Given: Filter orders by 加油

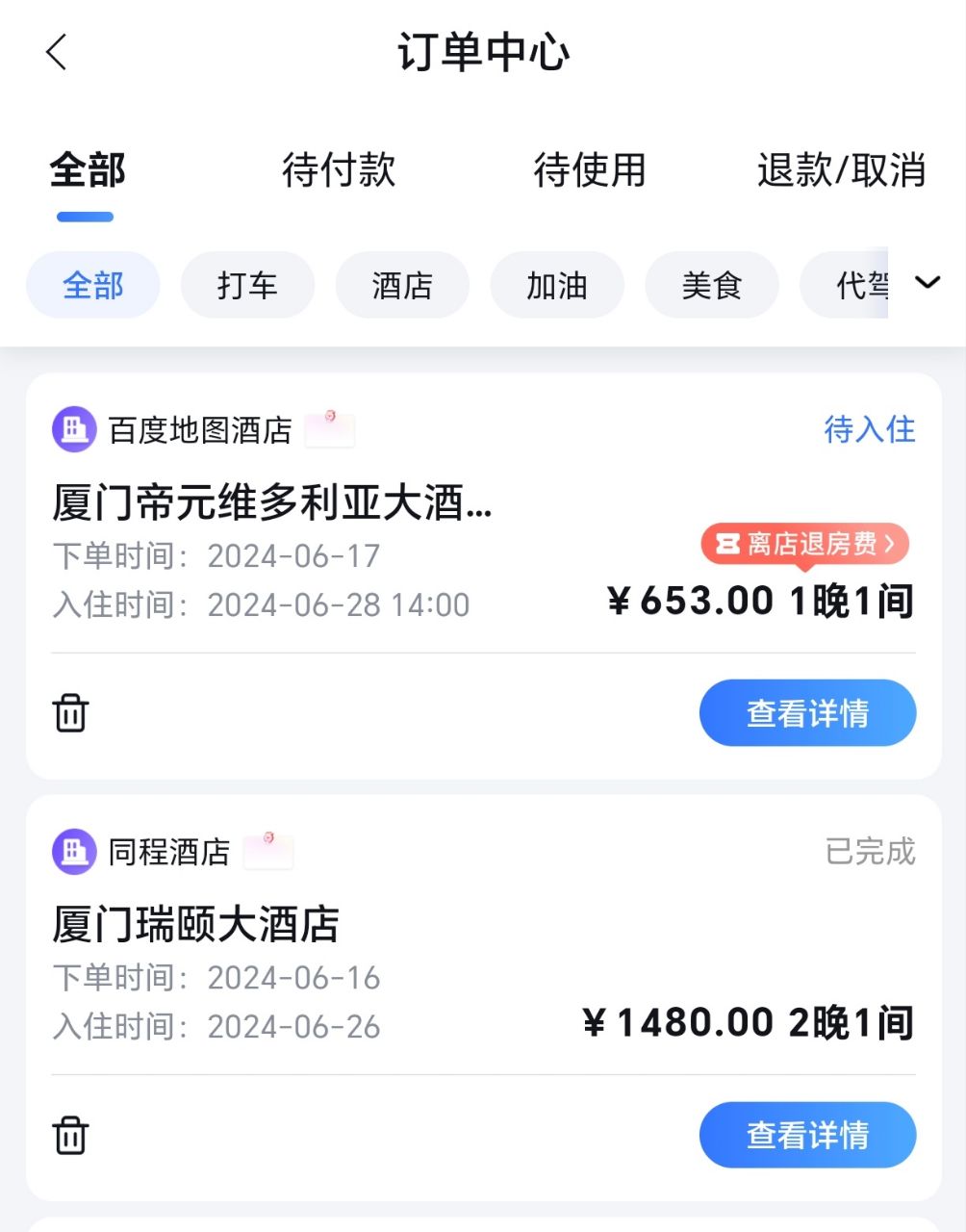Looking at the screenshot, I should 557,285.
